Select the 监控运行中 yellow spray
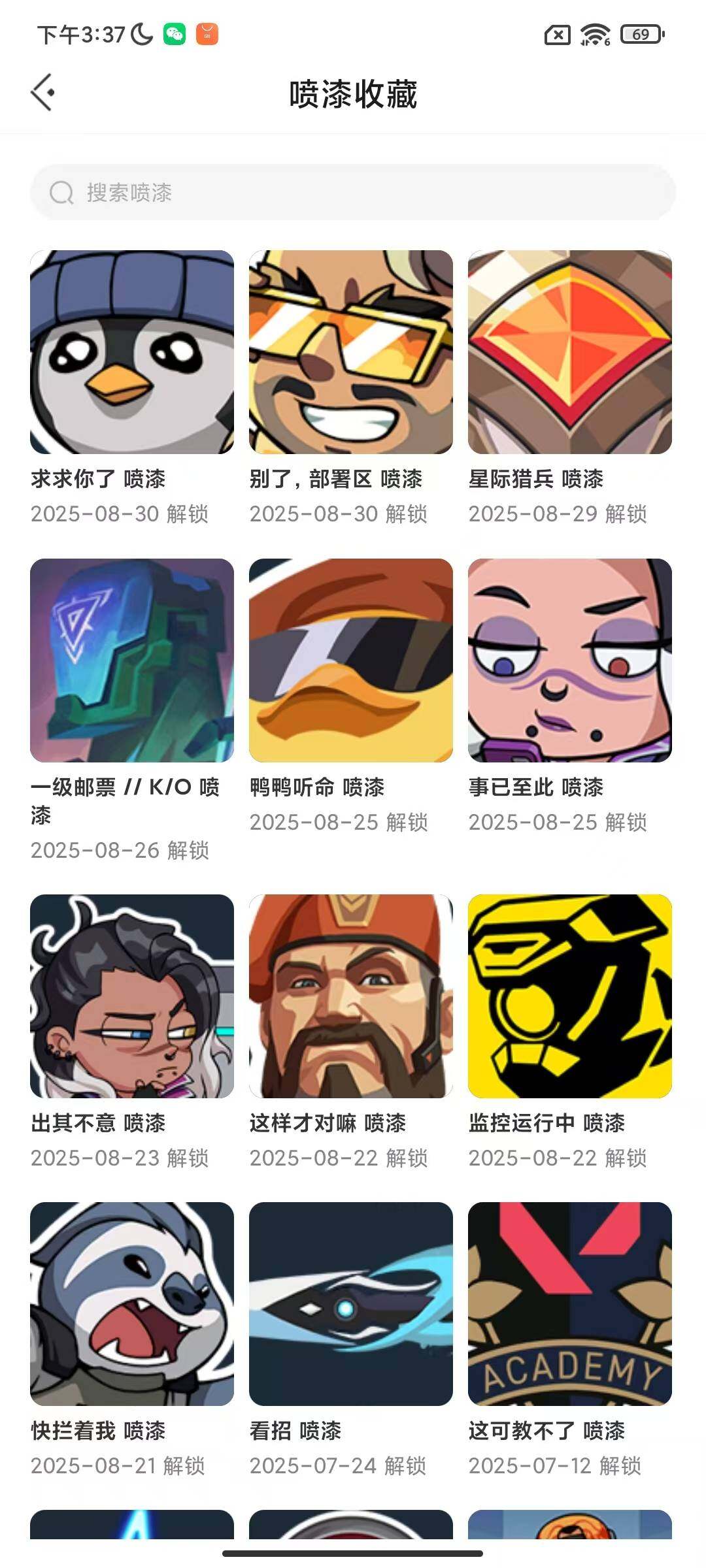 click(x=570, y=996)
